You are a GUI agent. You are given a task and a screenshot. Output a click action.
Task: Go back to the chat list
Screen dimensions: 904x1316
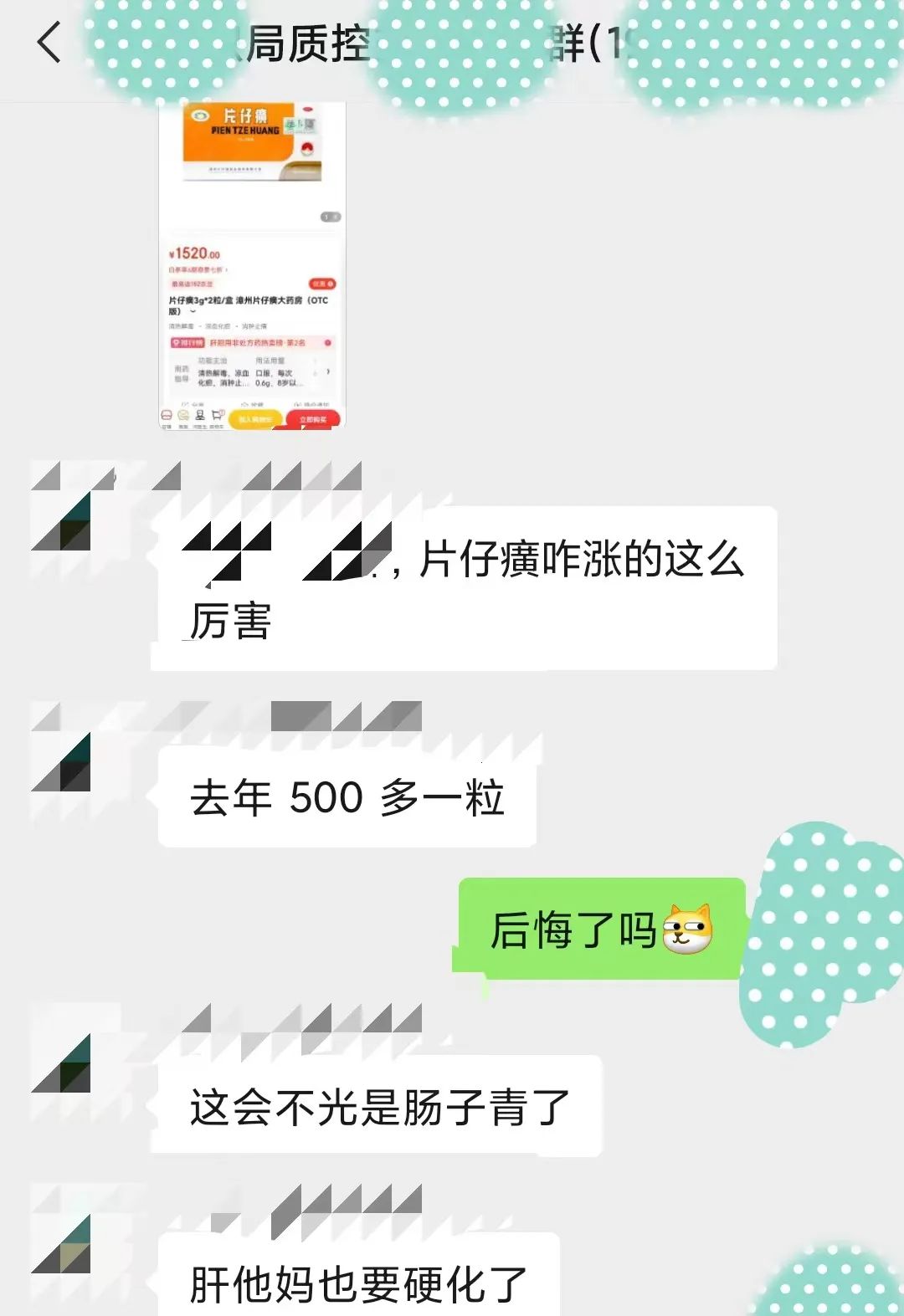click(x=49, y=43)
